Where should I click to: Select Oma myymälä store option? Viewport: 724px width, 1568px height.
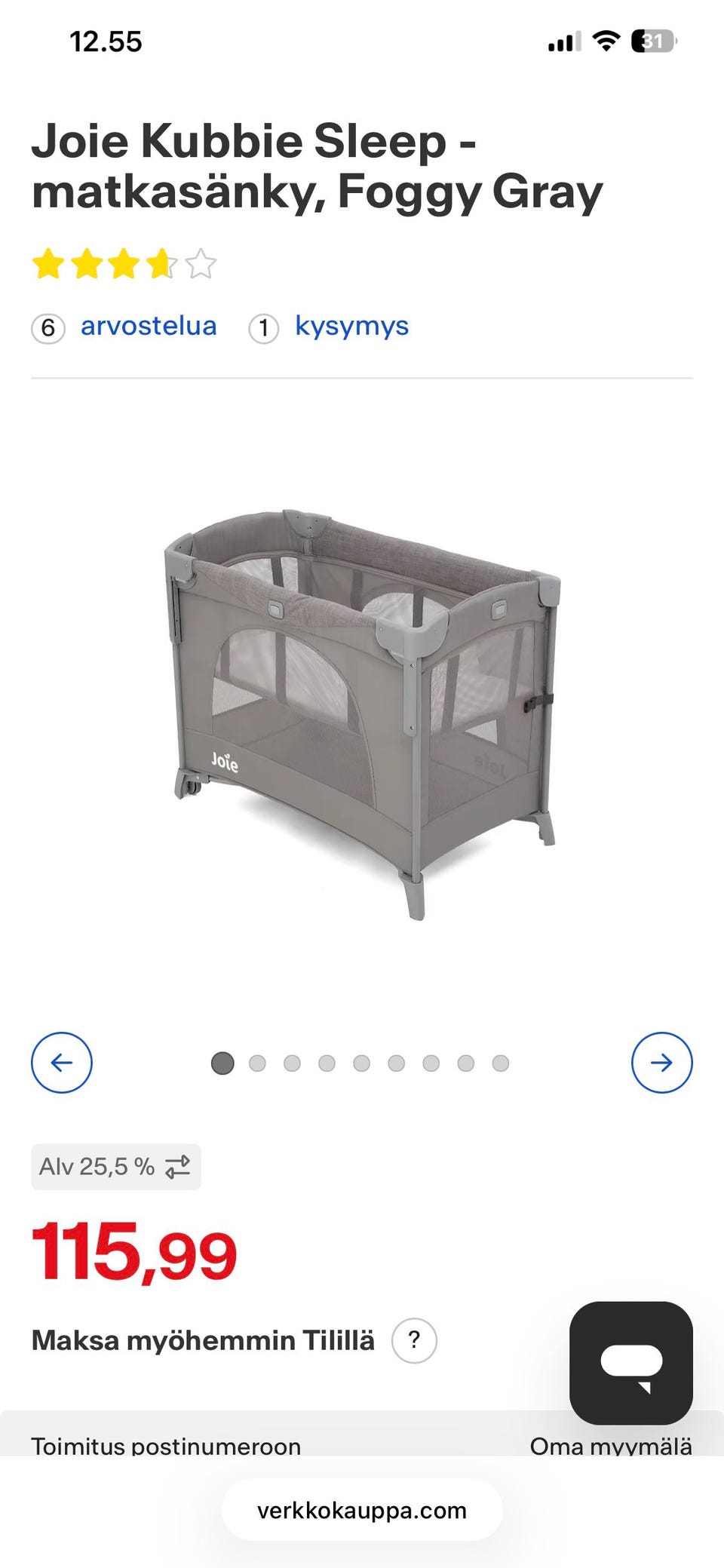point(611,1445)
